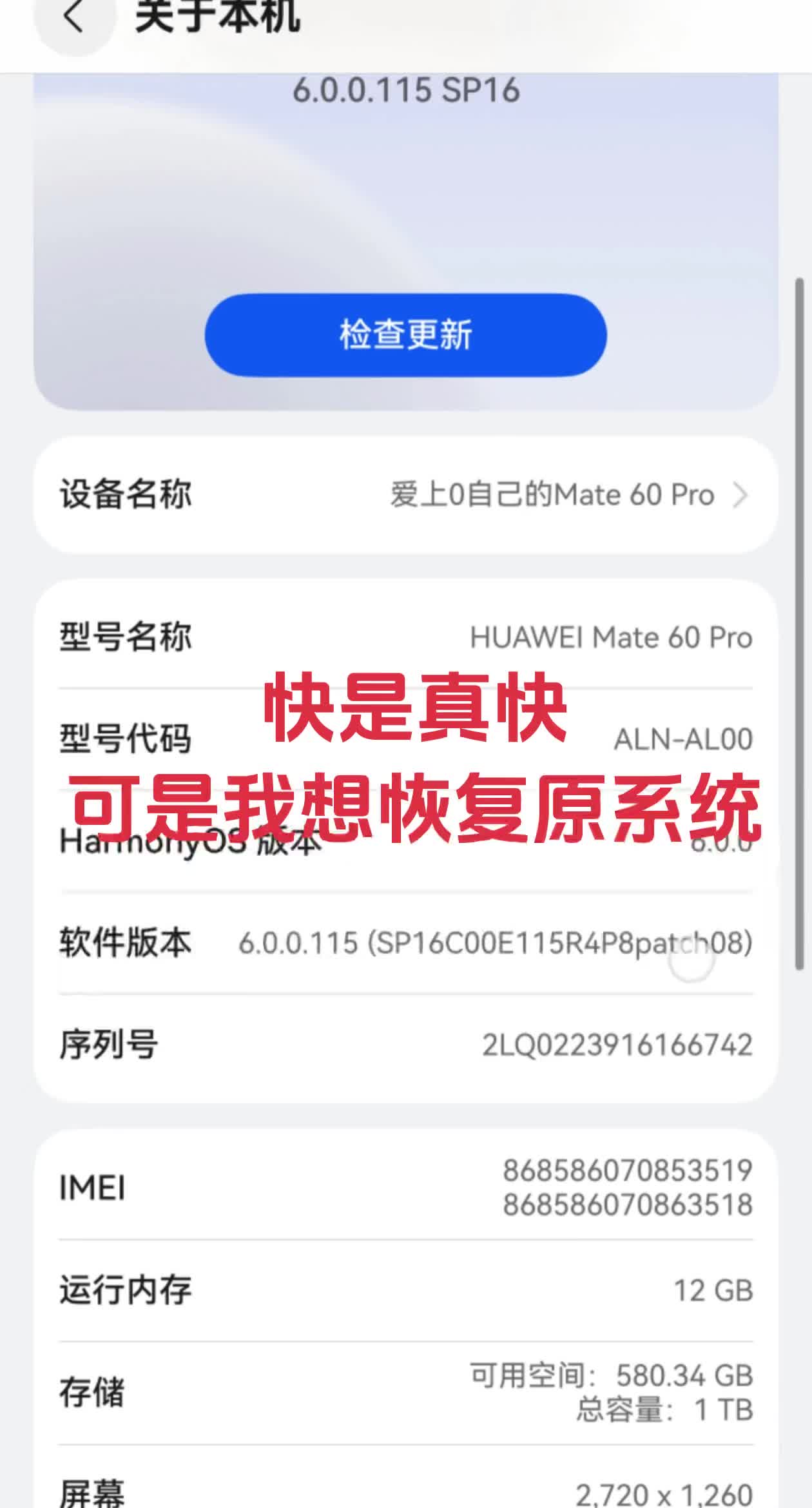This screenshot has height=1508, width=812.
Task: Click the 型号代码 ALN-AL00 row
Action: 405,740
